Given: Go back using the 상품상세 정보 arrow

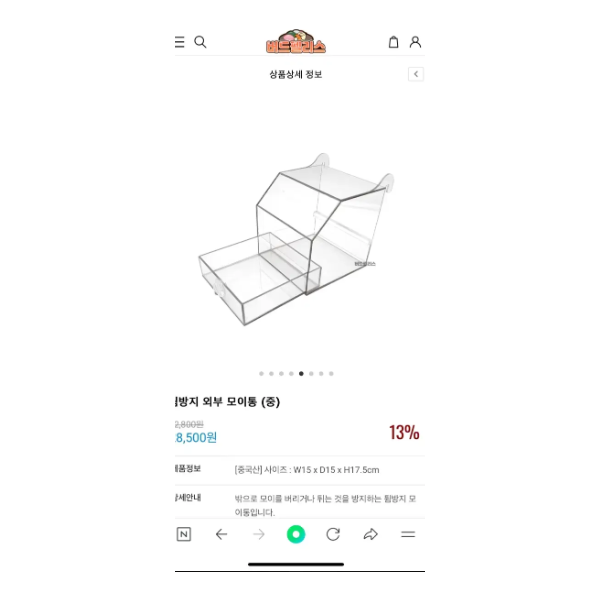Looking at the screenshot, I should [x=415, y=74].
